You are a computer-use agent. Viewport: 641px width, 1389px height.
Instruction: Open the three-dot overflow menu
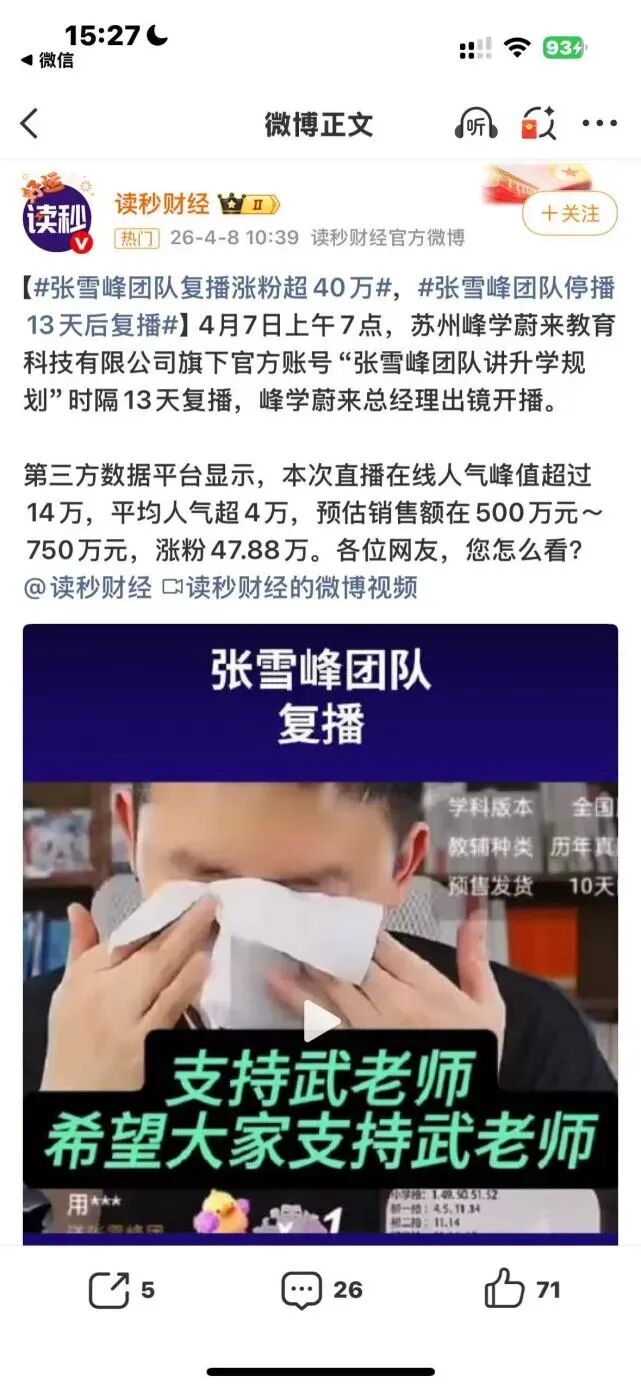pyautogui.click(x=599, y=124)
